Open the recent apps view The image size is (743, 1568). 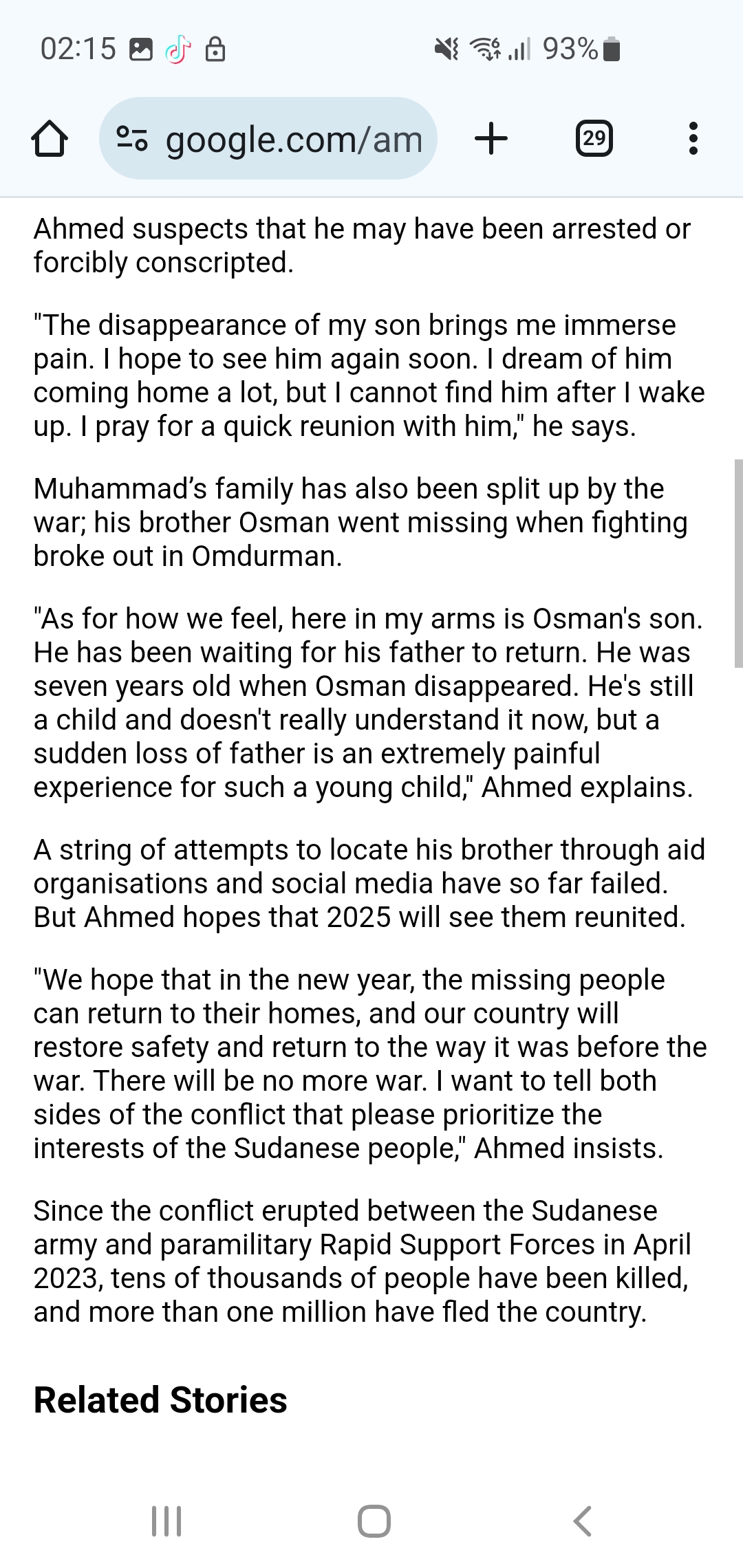[x=166, y=1521]
